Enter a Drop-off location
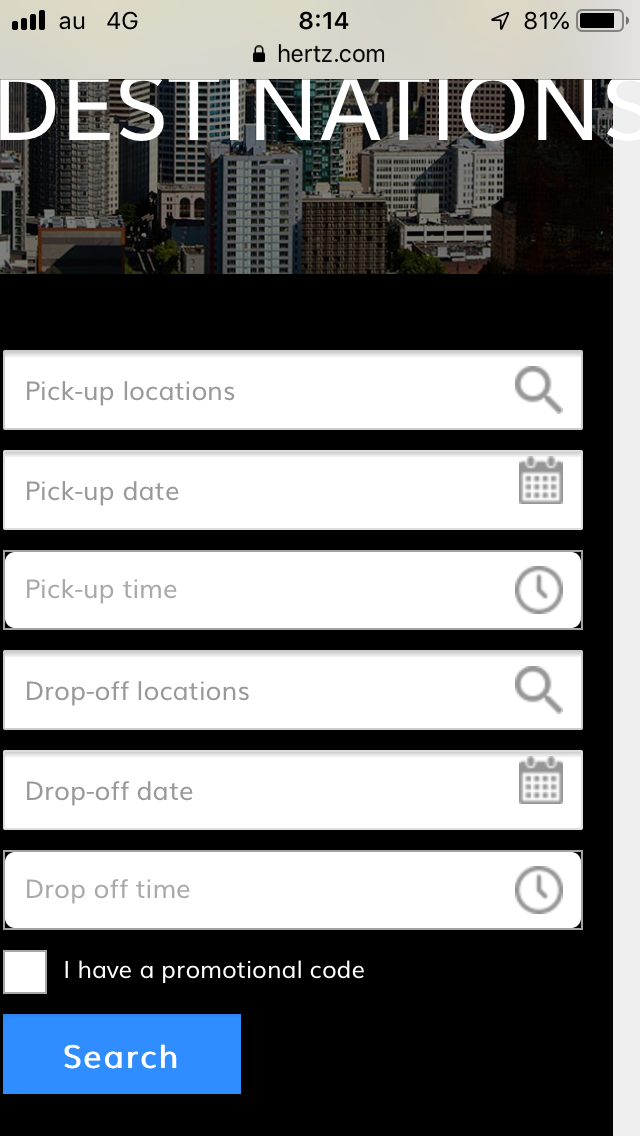640x1136 pixels. [293, 690]
